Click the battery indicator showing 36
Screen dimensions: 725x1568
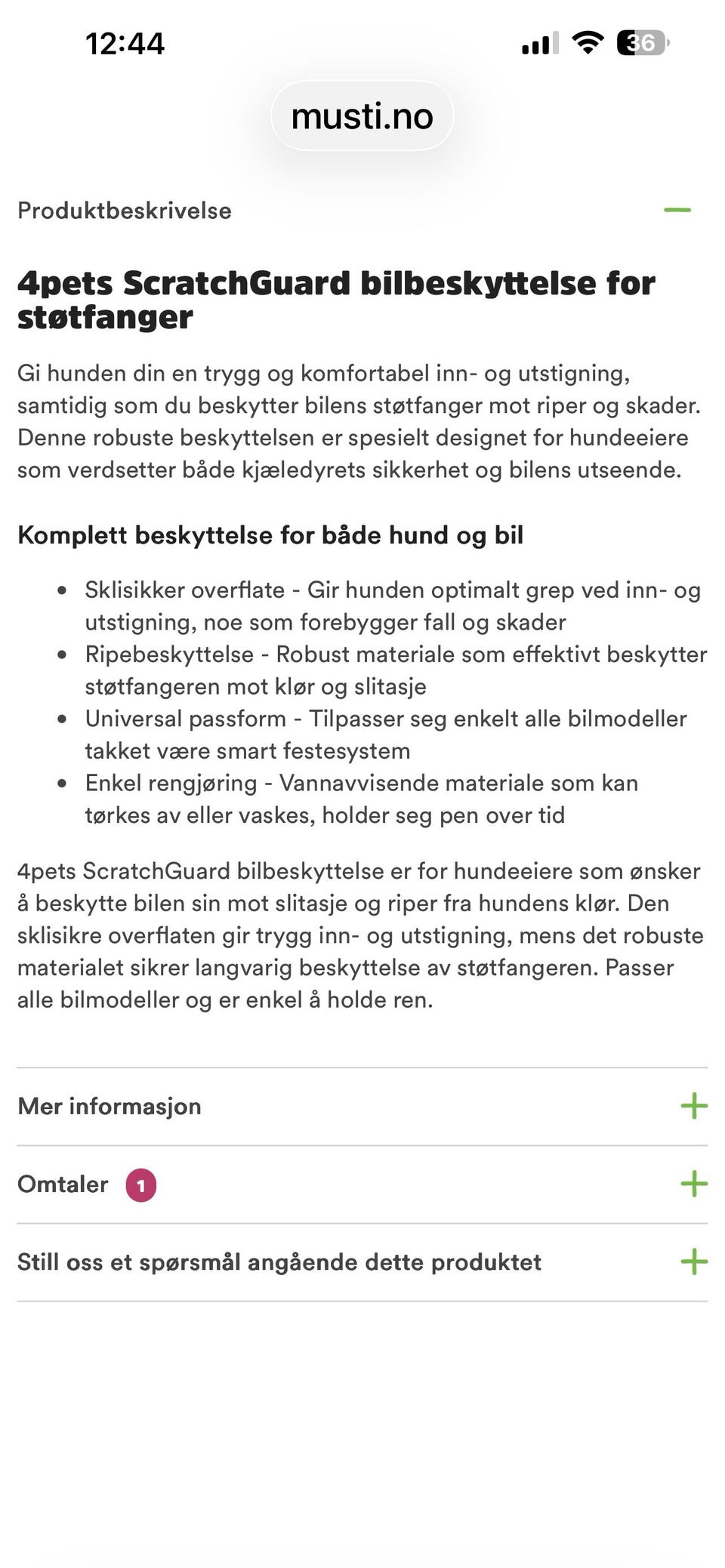pyautogui.click(x=641, y=43)
